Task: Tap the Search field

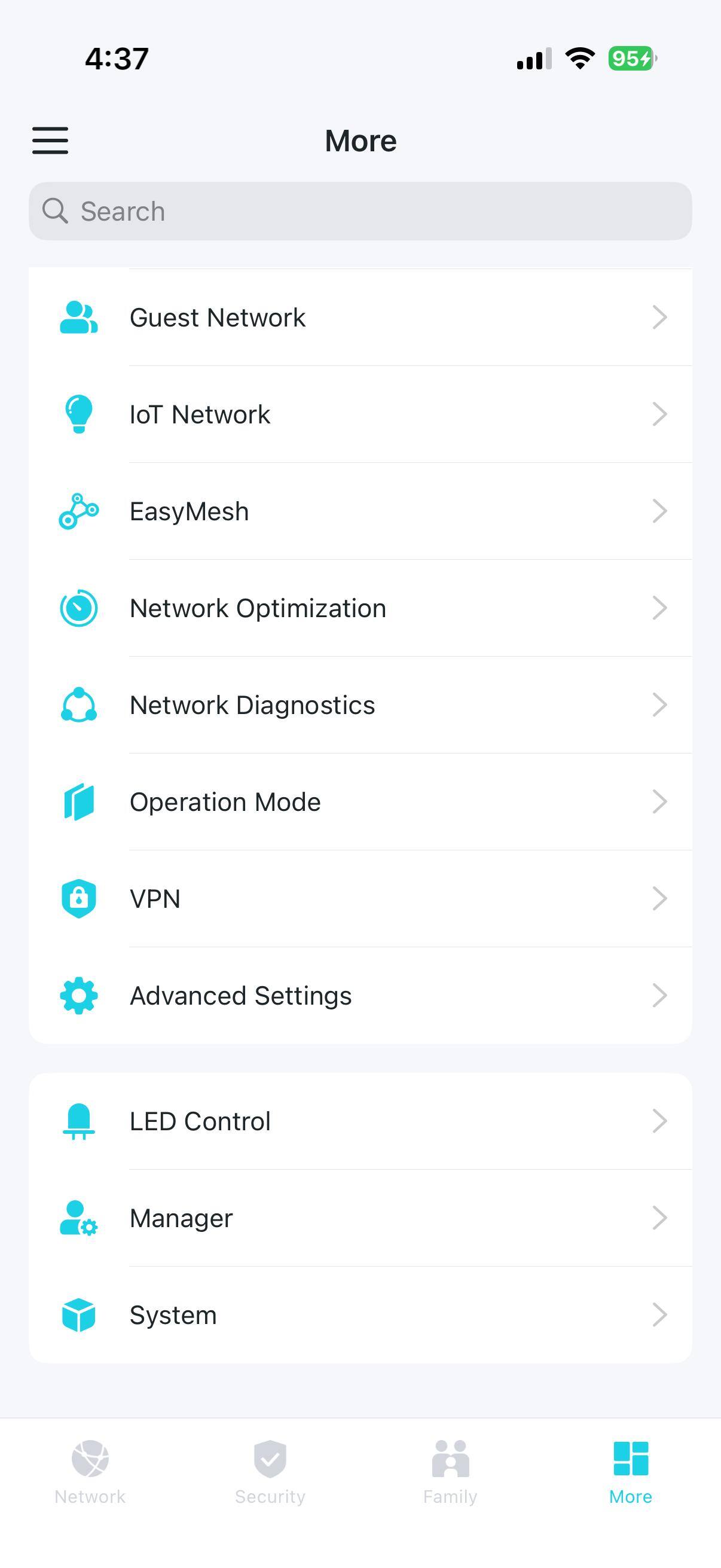Action: [360, 211]
